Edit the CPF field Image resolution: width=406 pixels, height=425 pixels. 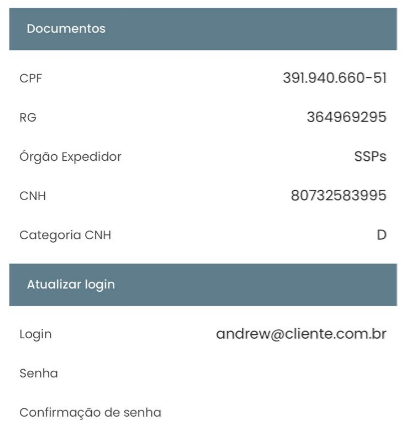[x=203, y=78]
